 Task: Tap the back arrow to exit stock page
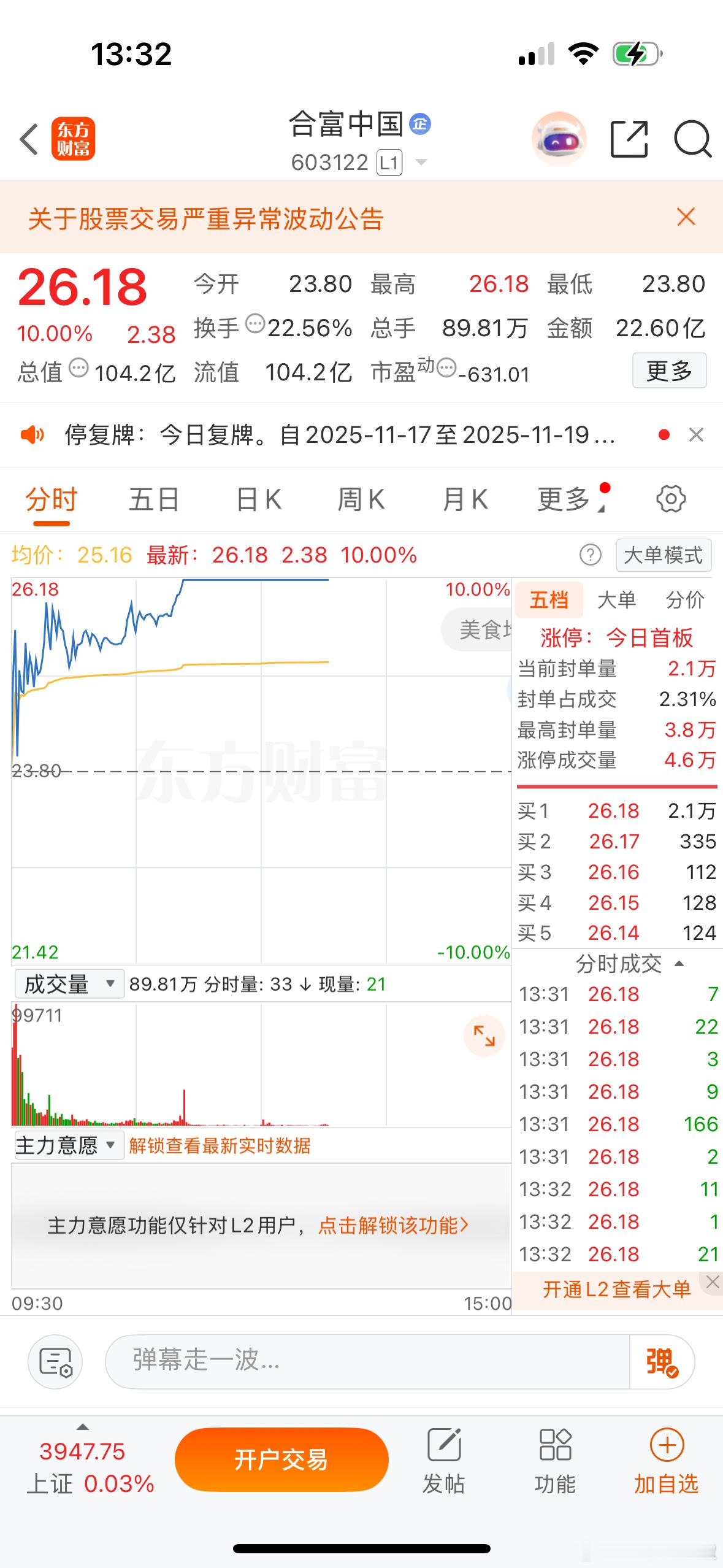29,139
